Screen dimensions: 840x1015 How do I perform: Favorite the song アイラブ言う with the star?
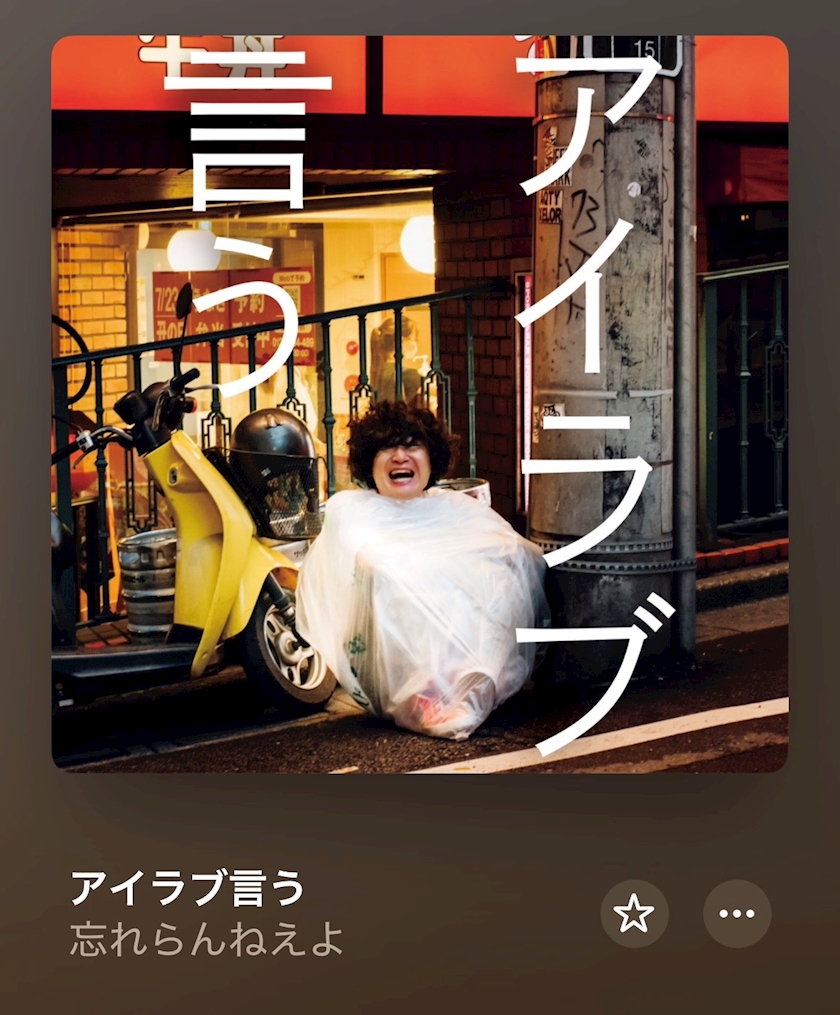point(634,913)
